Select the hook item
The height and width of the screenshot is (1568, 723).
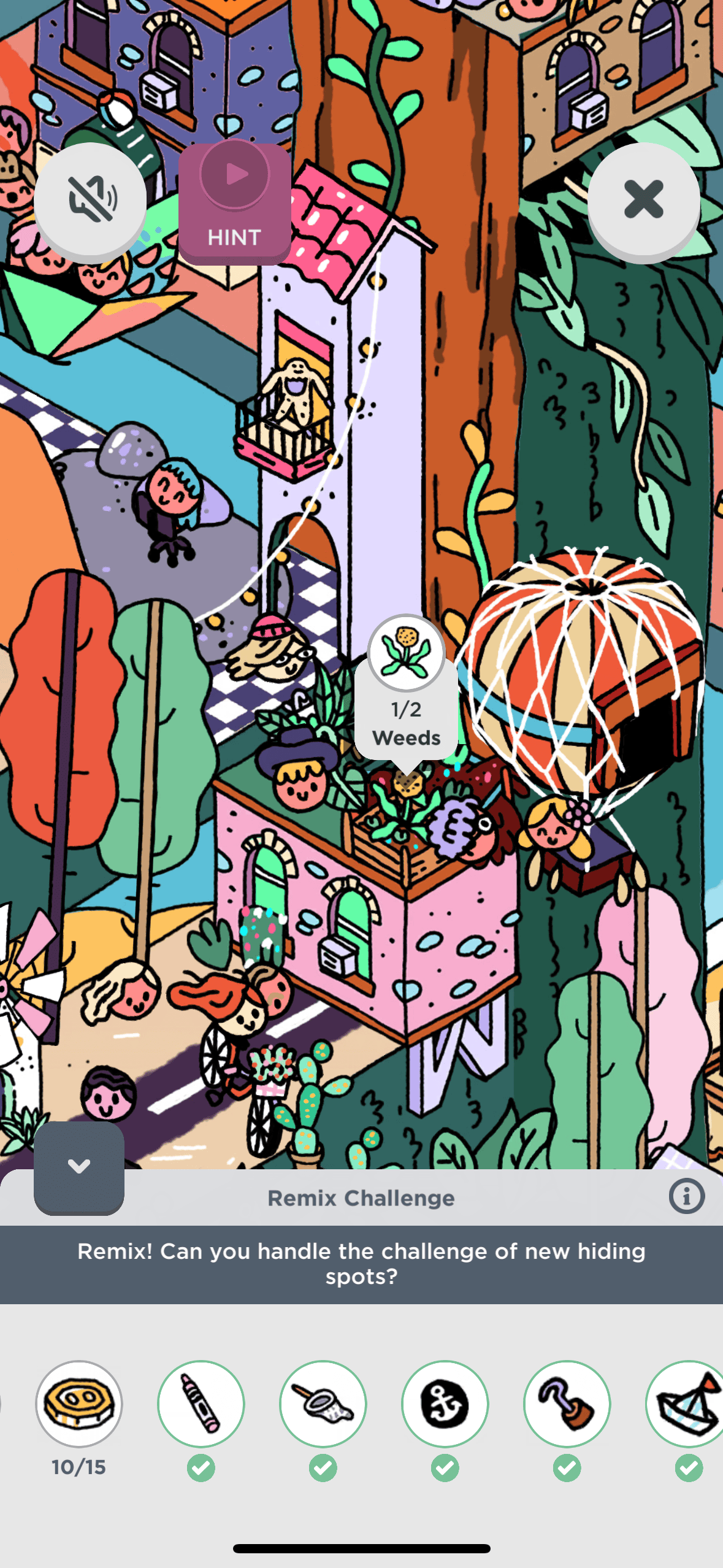[567, 1404]
